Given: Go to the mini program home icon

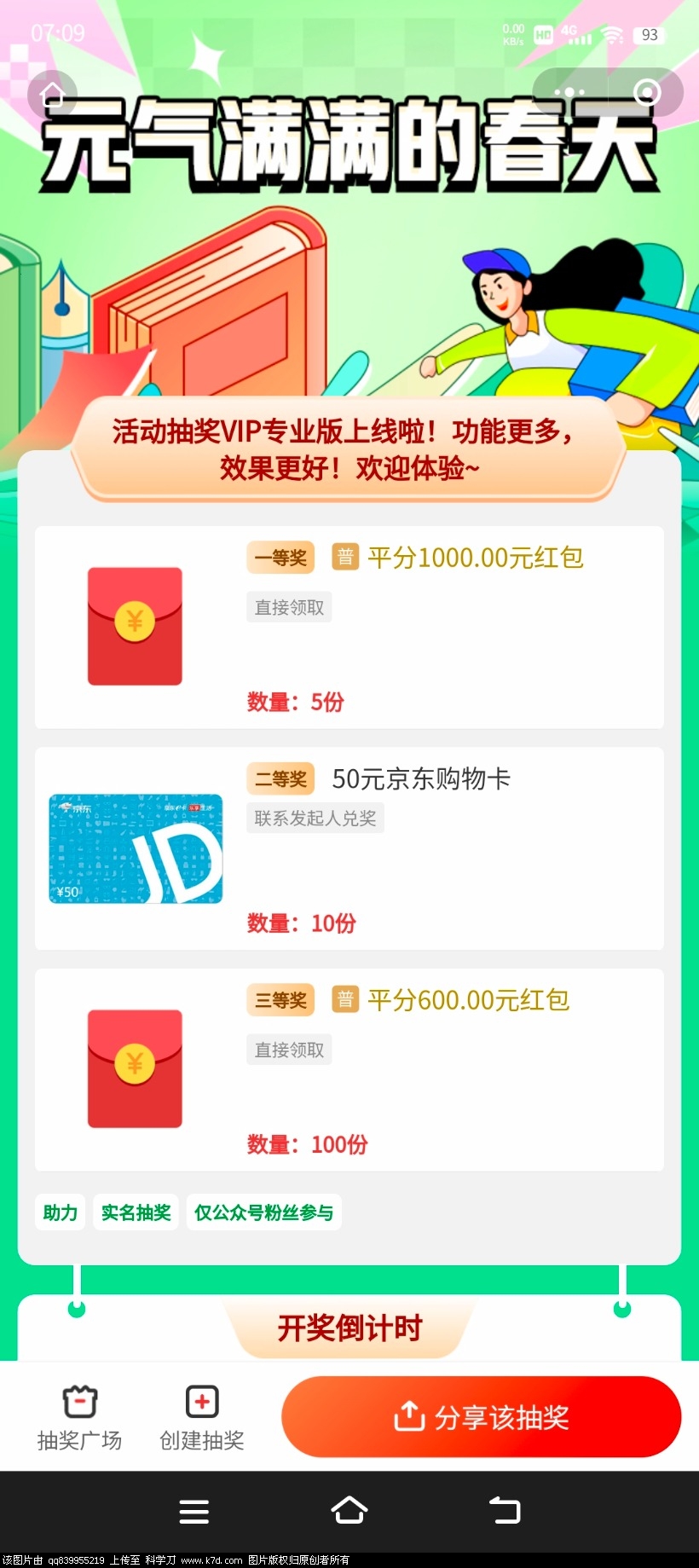Looking at the screenshot, I should pos(52,94).
